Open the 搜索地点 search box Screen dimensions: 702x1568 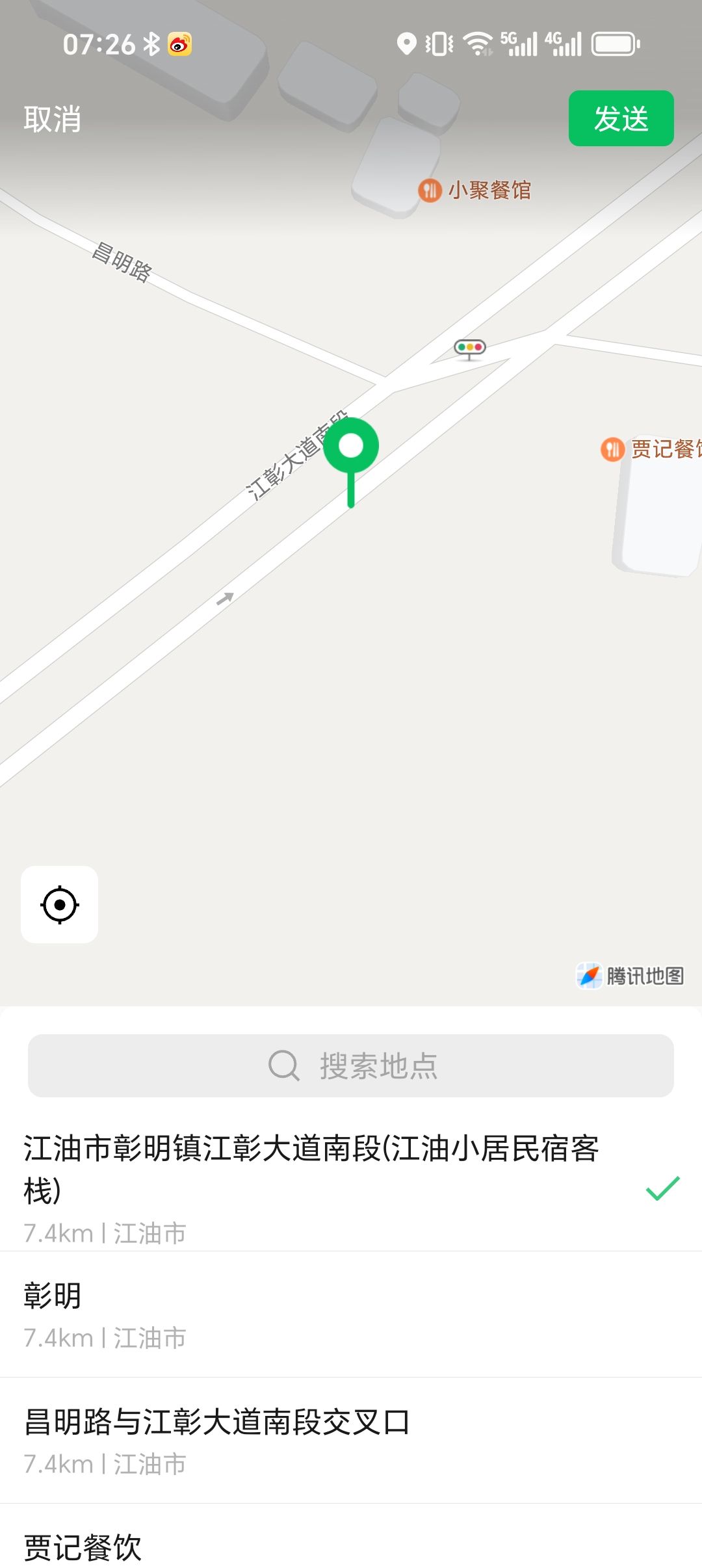pos(351,1066)
